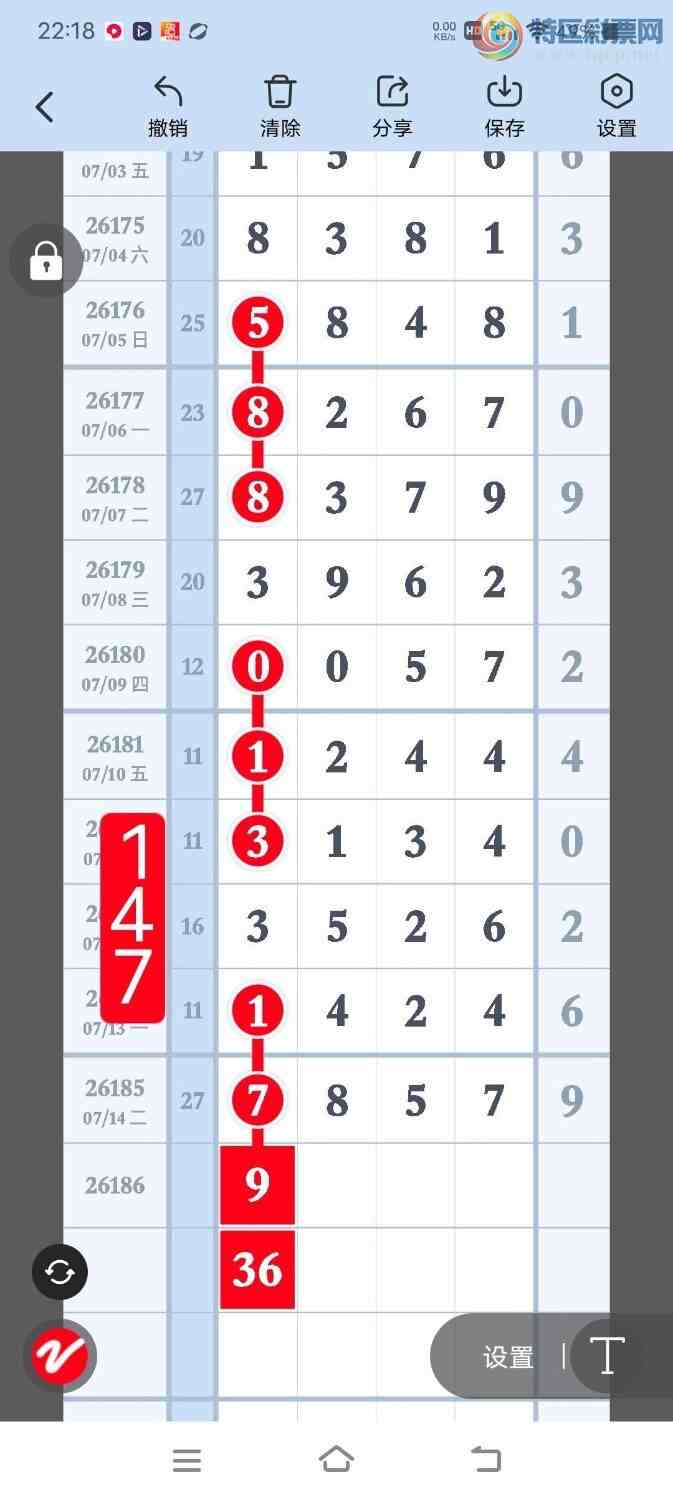This screenshot has width=673, height=1500.
Task: Tap the red 36 marked cell
Action: coord(257,1270)
